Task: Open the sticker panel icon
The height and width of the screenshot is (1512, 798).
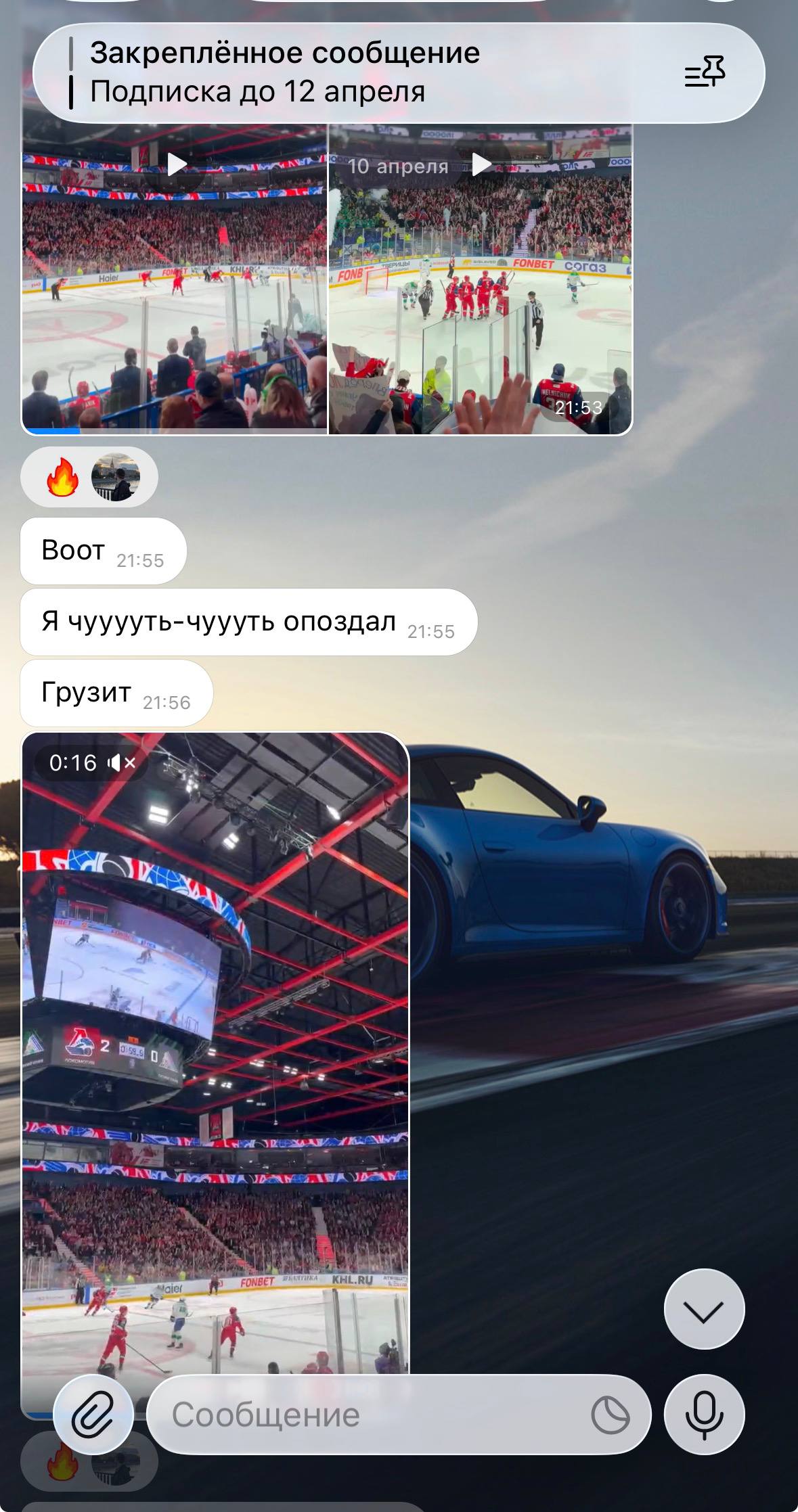Action: 611,1415
